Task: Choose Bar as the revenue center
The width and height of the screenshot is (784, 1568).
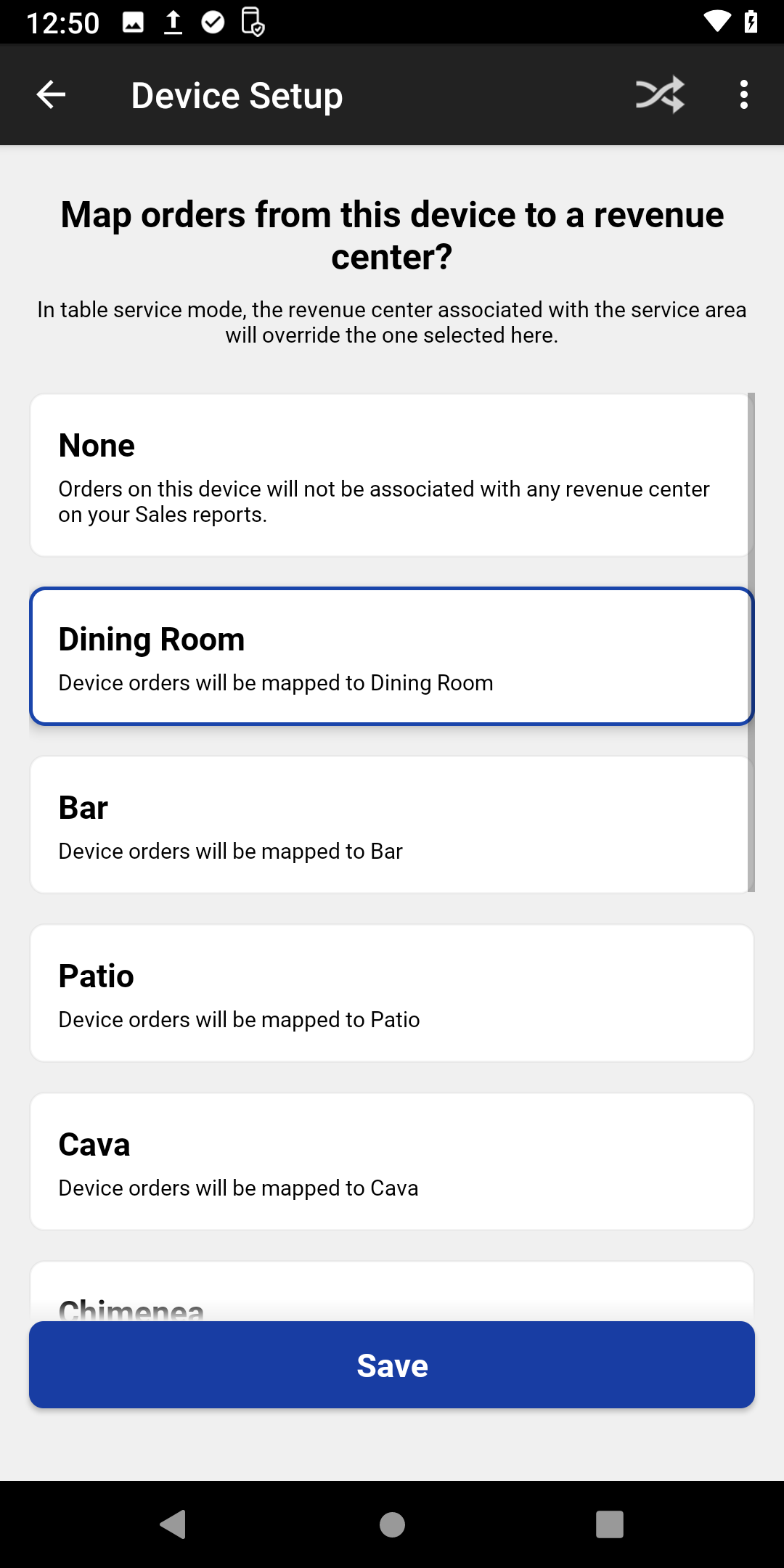Action: [x=391, y=825]
